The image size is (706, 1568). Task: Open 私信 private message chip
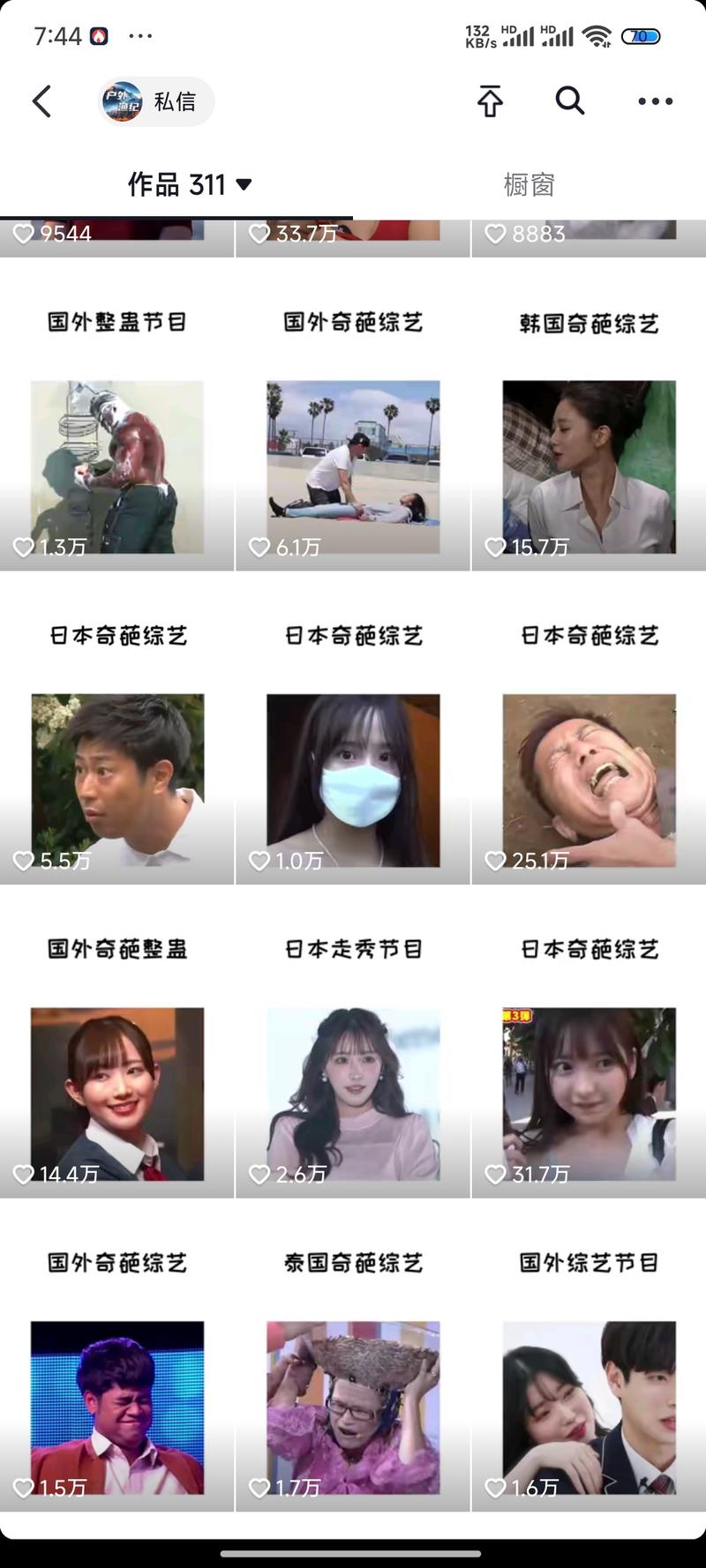(157, 101)
